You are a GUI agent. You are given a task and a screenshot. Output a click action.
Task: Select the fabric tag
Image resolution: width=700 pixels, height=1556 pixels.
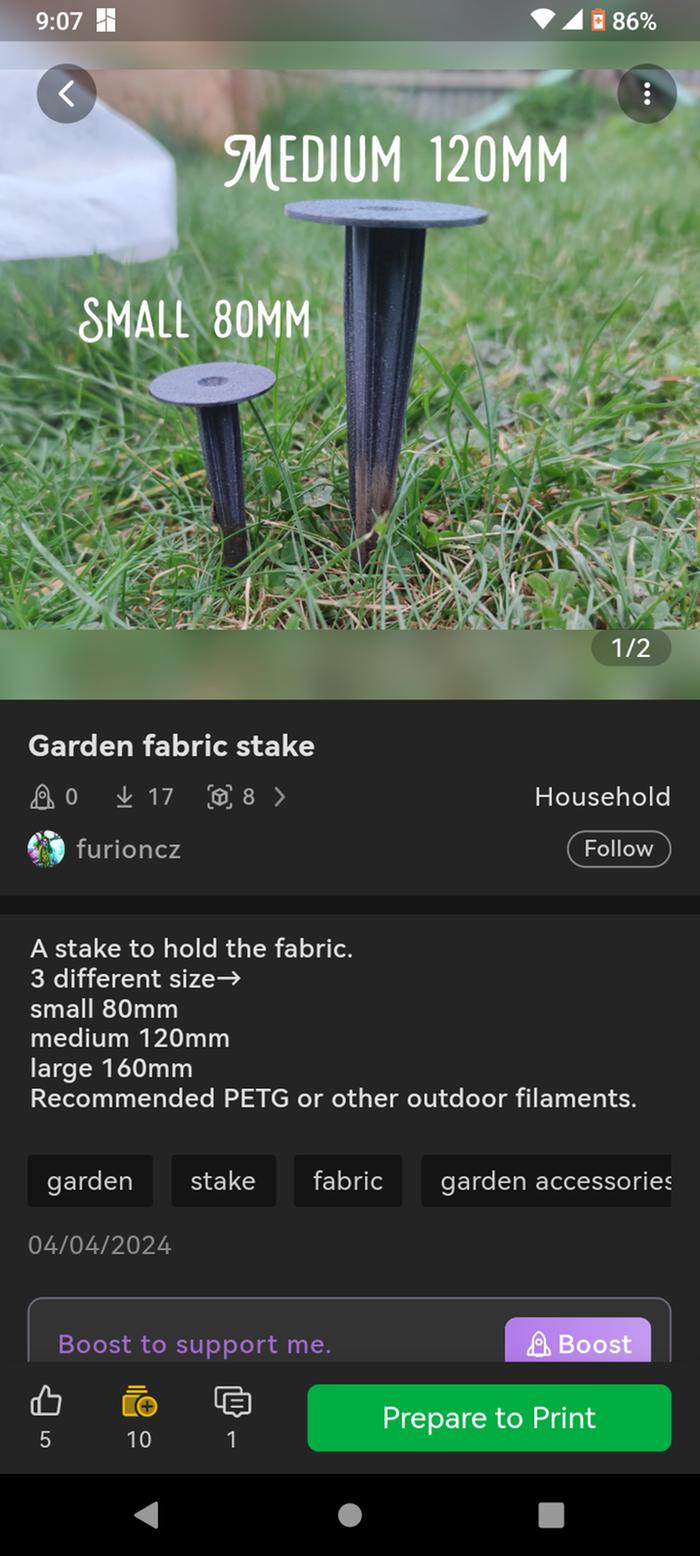pos(347,1181)
